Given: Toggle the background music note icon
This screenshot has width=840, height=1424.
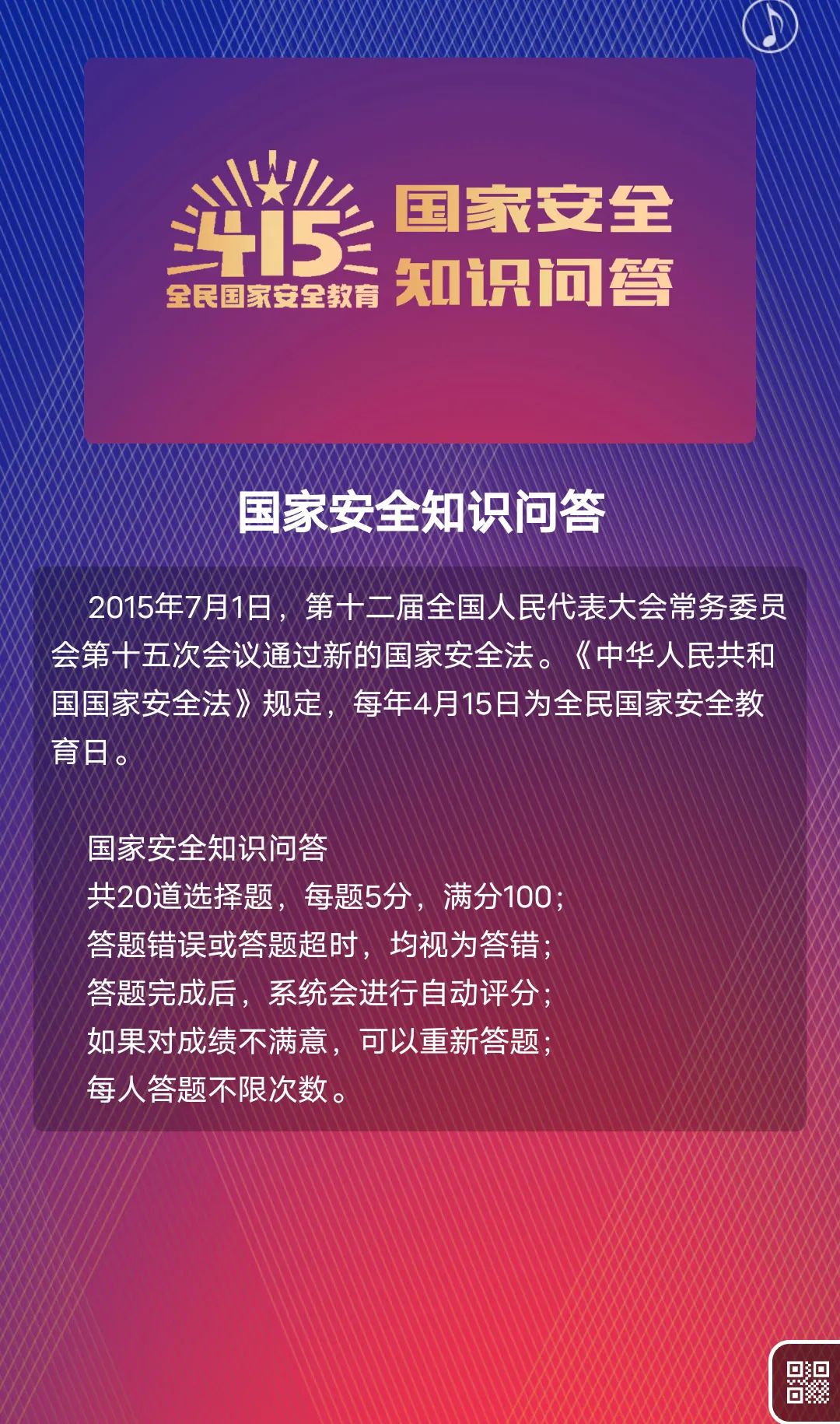Looking at the screenshot, I should [x=769, y=26].
